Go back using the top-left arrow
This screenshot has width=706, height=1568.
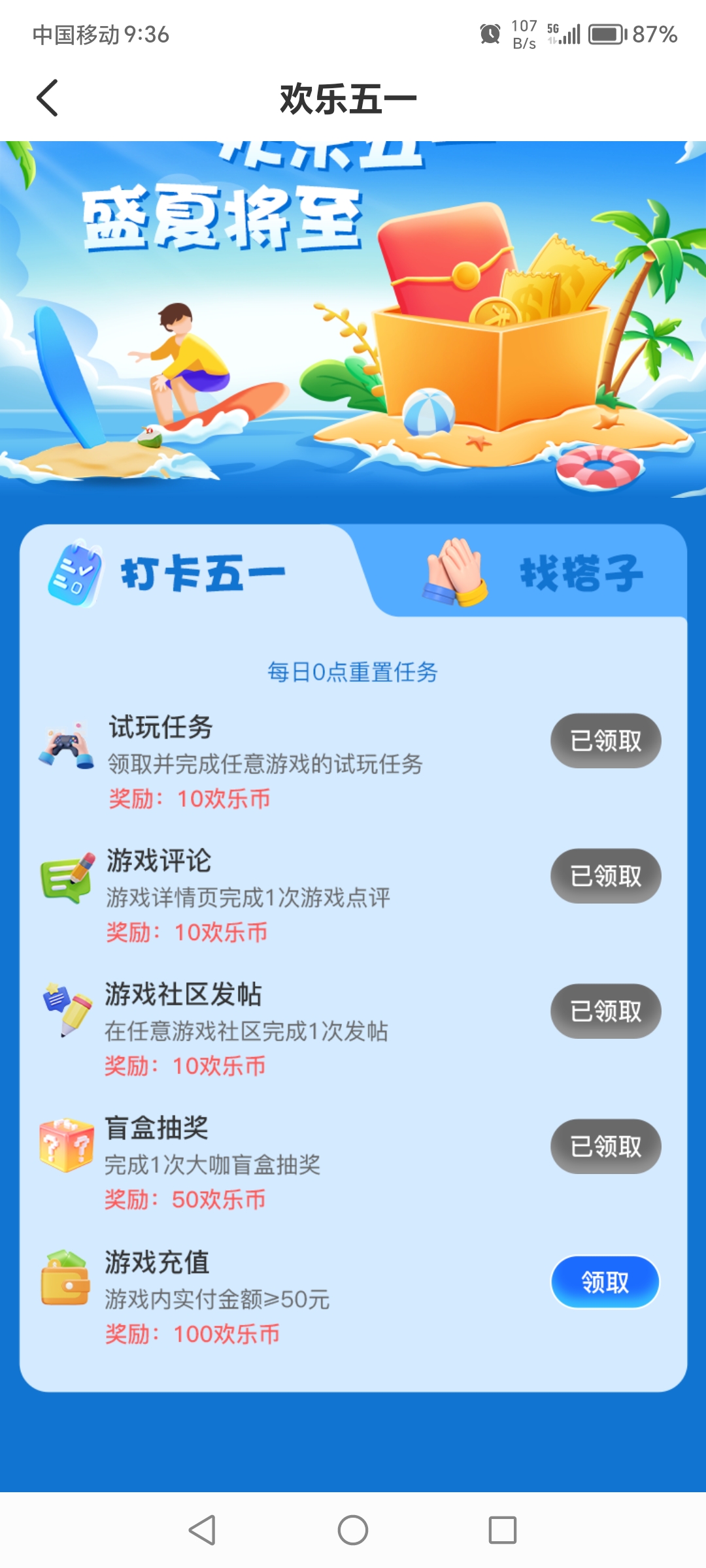pyautogui.click(x=47, y=99)
